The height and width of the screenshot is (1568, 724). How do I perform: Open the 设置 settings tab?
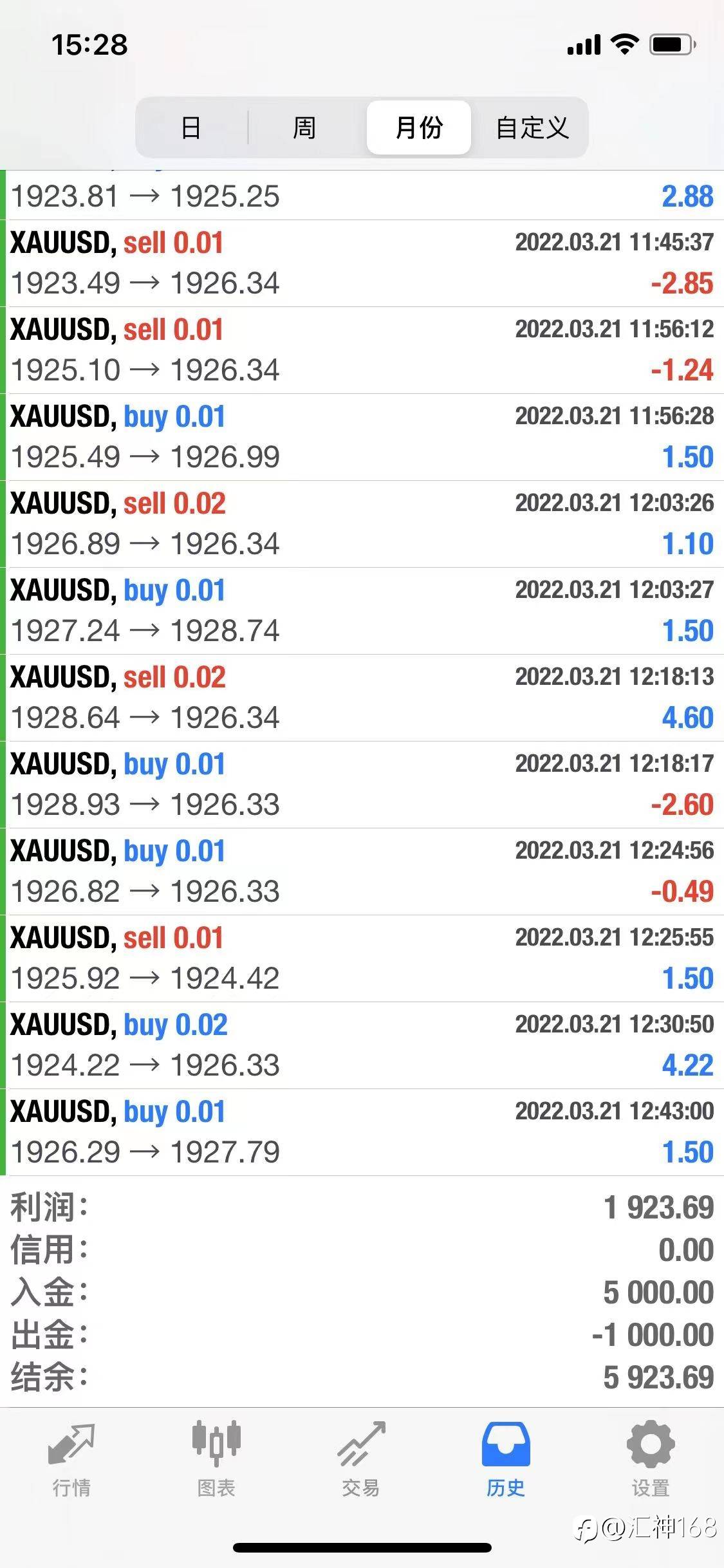pos(651,1460)
